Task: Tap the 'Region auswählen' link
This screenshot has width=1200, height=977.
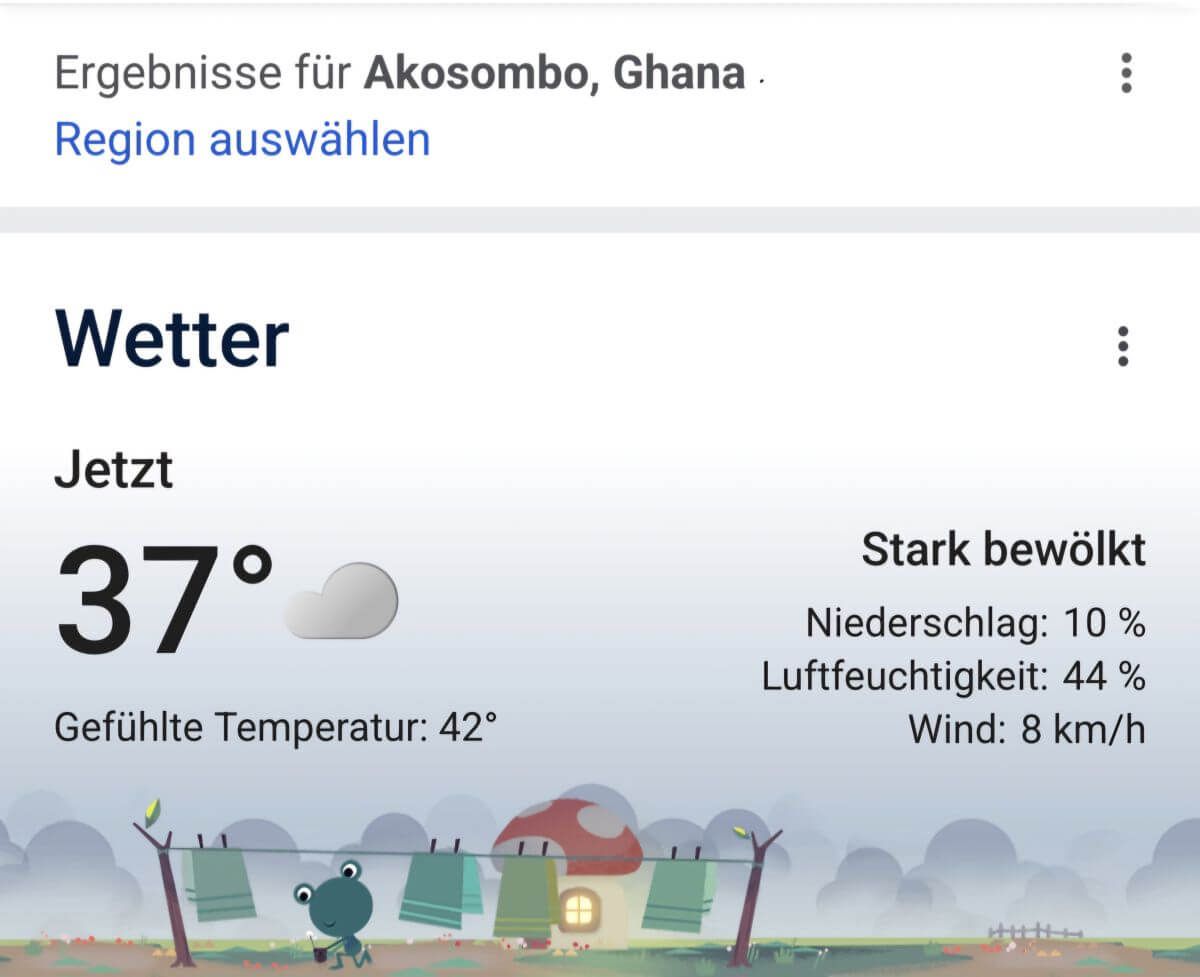Action: [242, 139]
